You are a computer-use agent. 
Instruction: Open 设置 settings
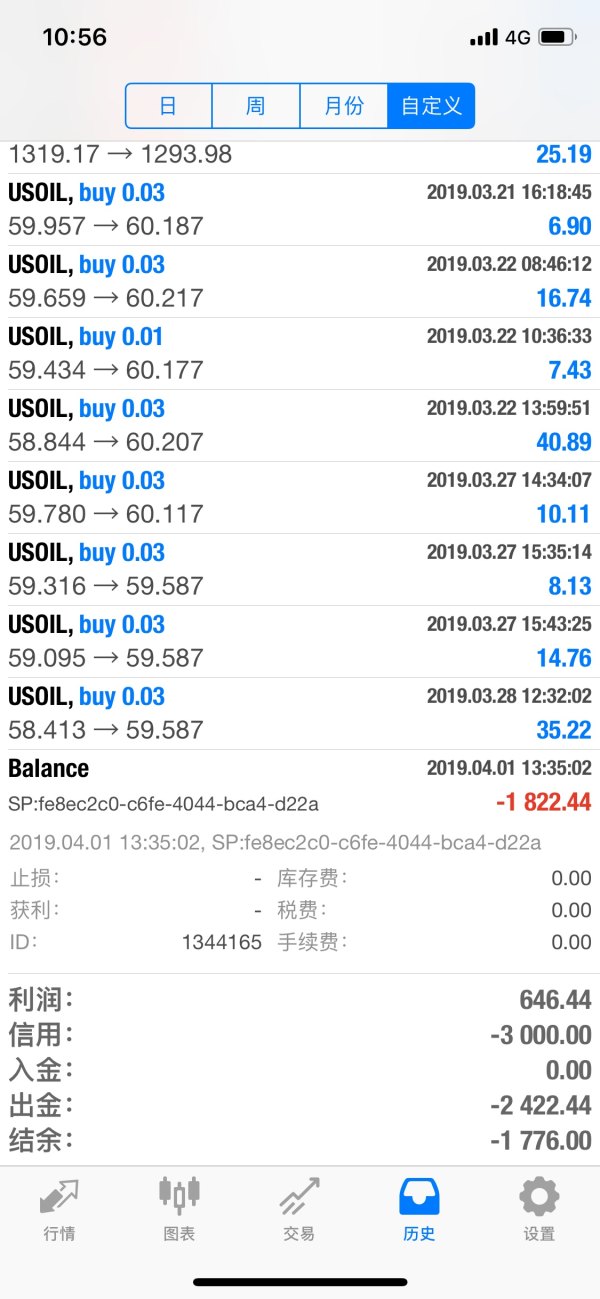[x=539, y=1208]
